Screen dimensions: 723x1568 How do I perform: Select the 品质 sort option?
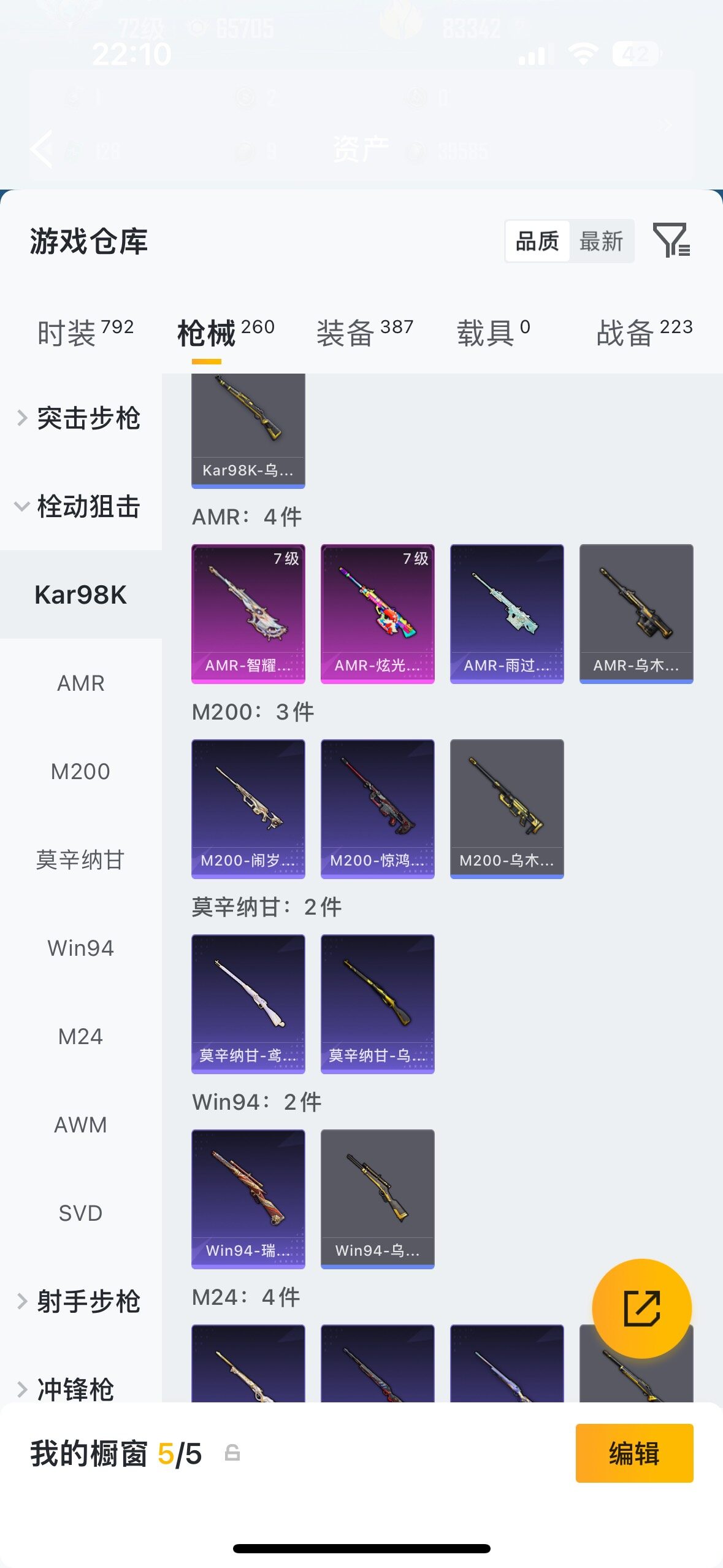pyautogui.click(x=537, y=241)
